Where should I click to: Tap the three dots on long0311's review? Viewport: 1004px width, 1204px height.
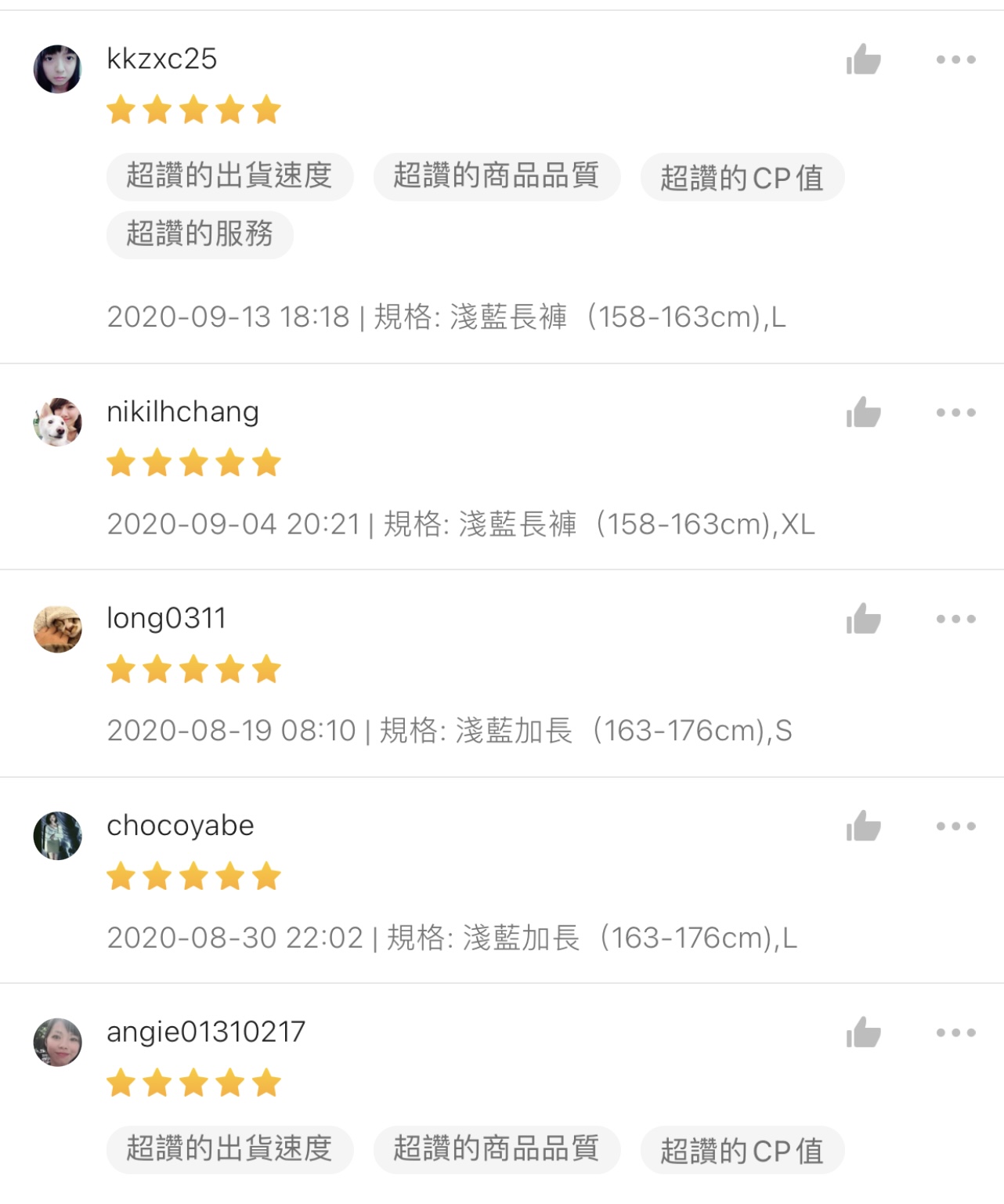coord(955,619)
